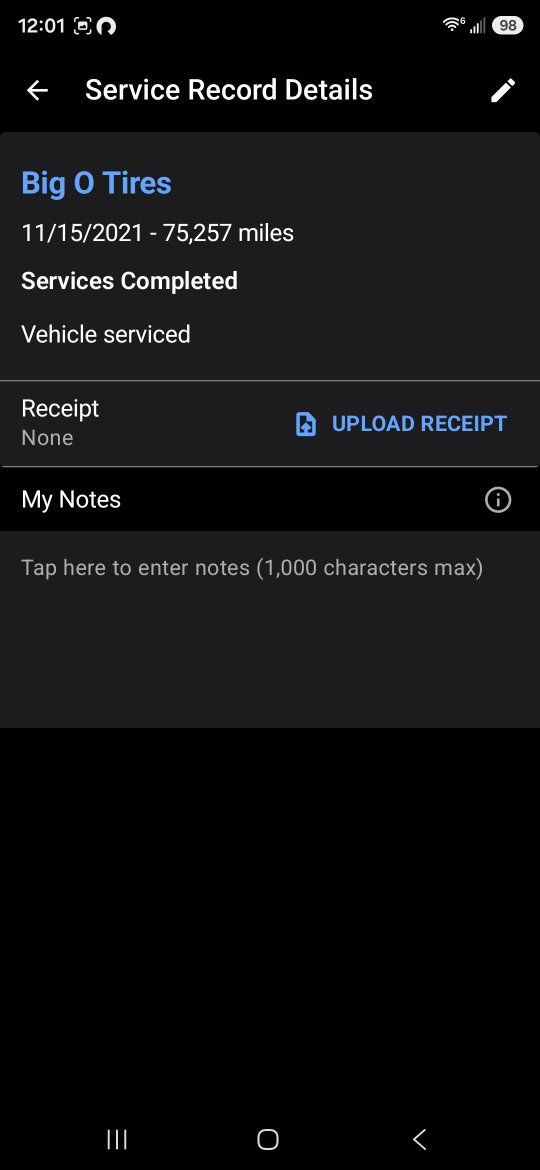Upload a receipt for this service
Viewport: 540px width, 1170px height.
401,424
